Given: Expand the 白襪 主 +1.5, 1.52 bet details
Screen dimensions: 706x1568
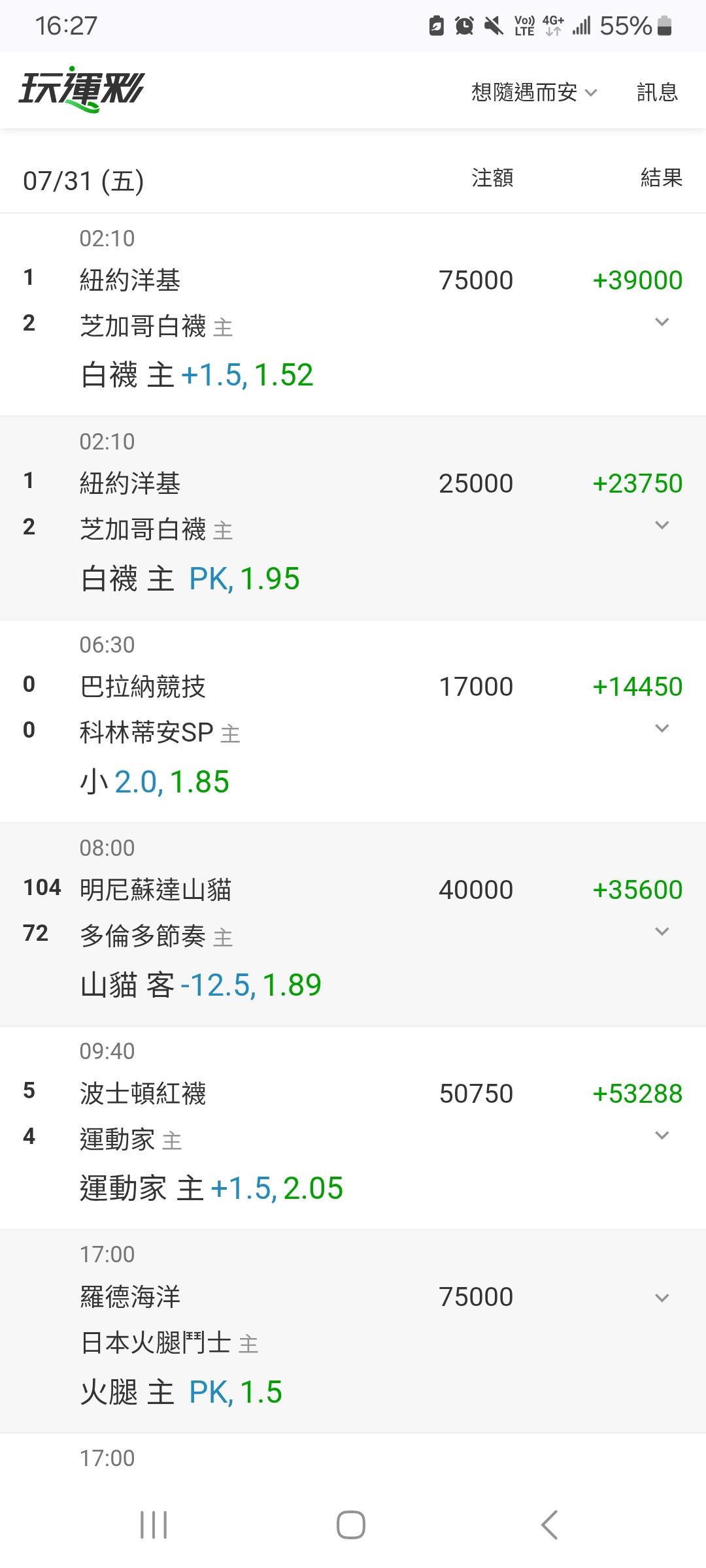Looking at the screenshot, I should (662, 322).
